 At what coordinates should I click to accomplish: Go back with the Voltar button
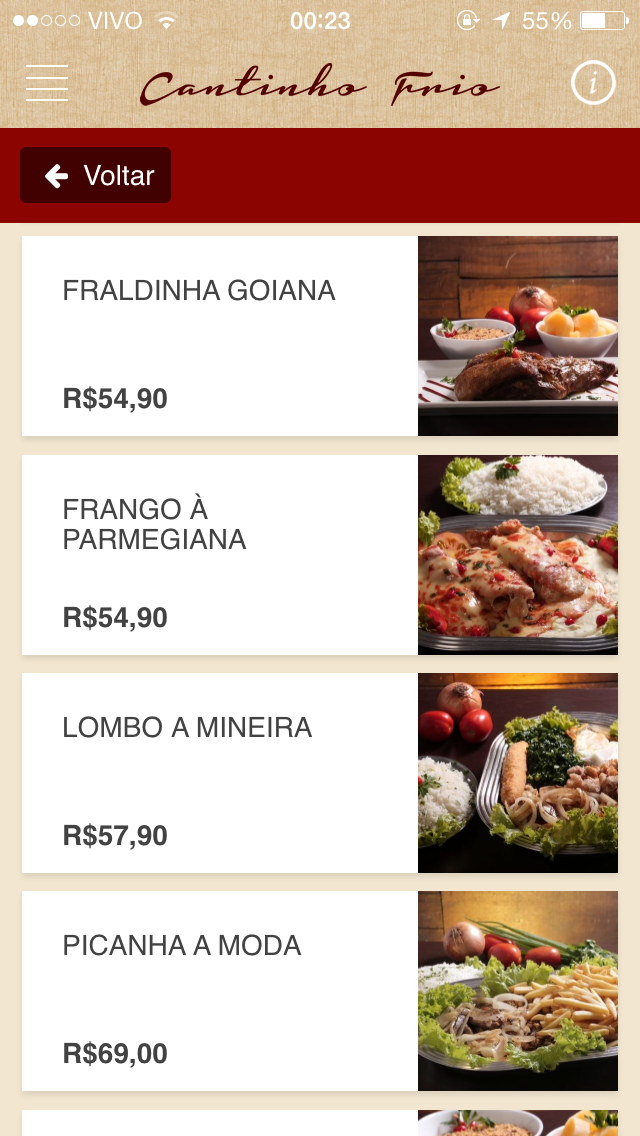96,175
